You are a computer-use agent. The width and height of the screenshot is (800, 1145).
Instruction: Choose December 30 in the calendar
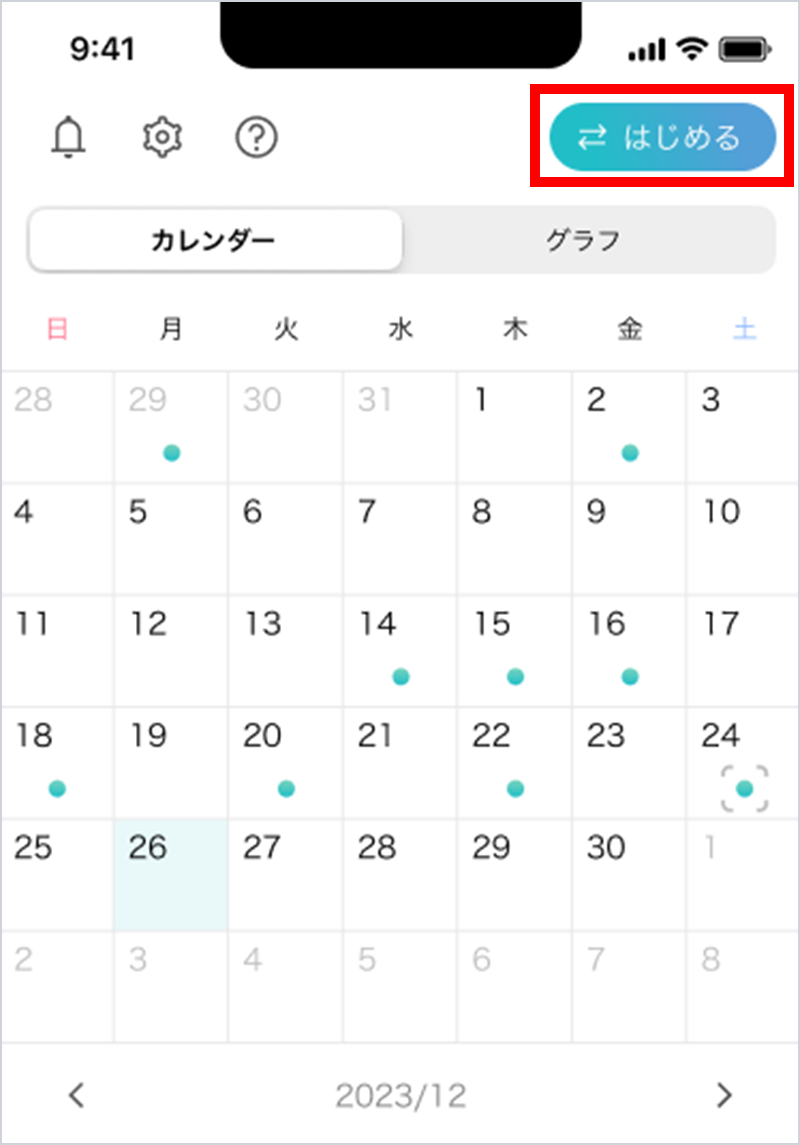628,875
